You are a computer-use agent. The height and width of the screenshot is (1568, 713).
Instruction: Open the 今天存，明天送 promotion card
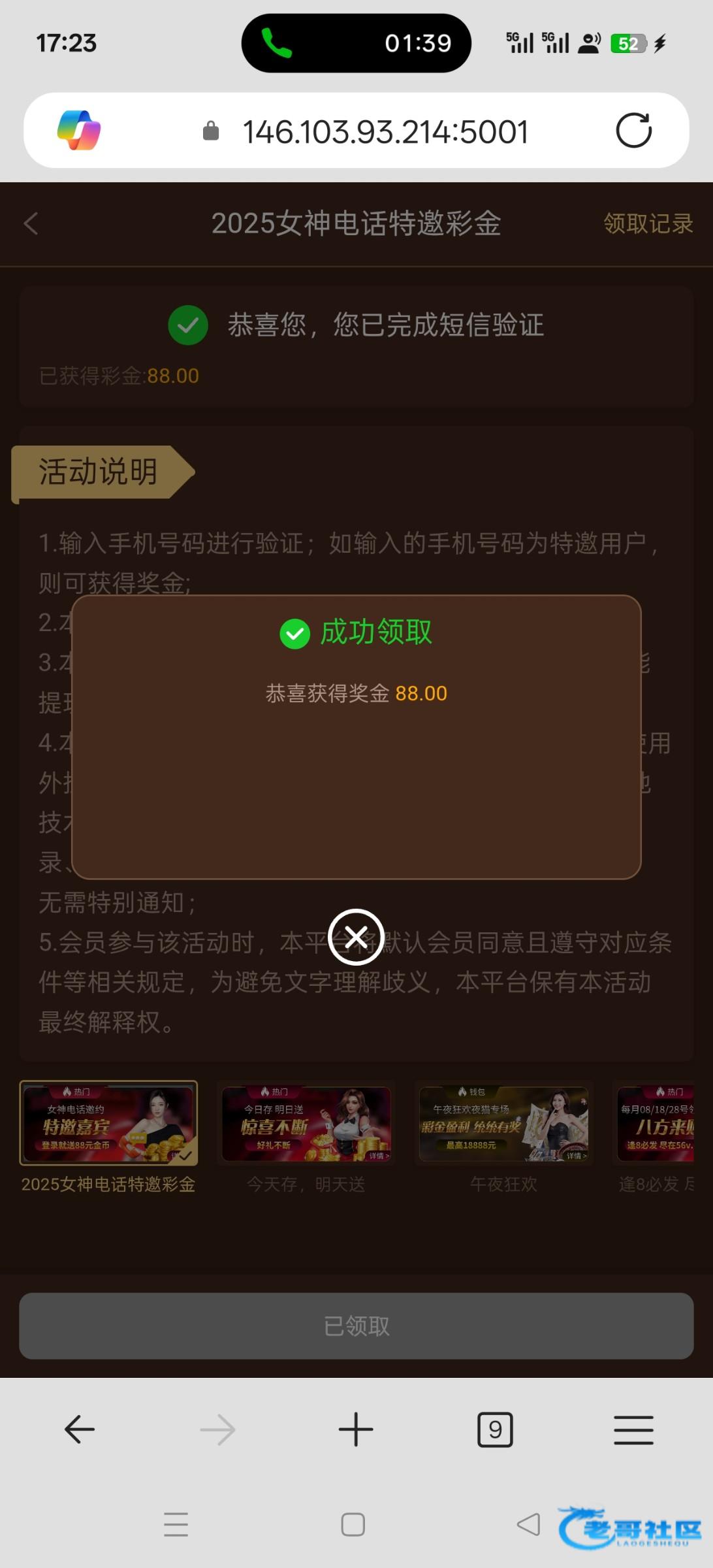coord(306,1124)
